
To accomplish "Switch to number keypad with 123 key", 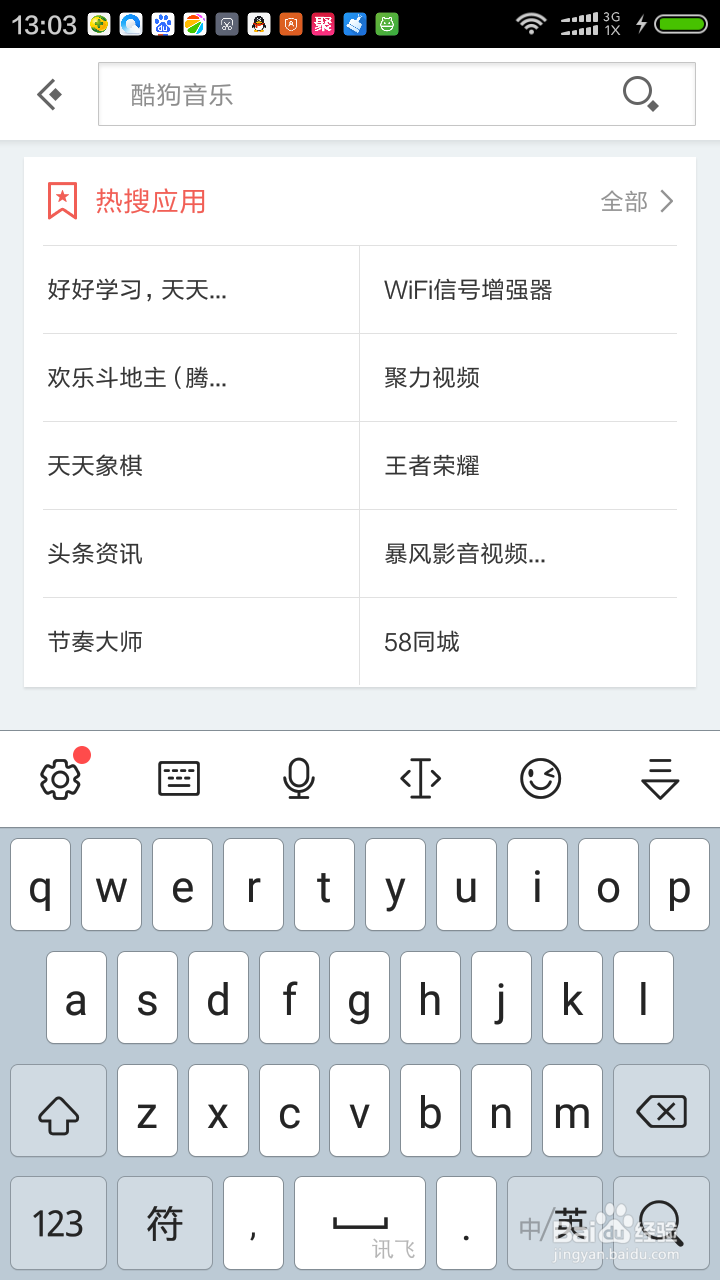I will [58, 1222].
